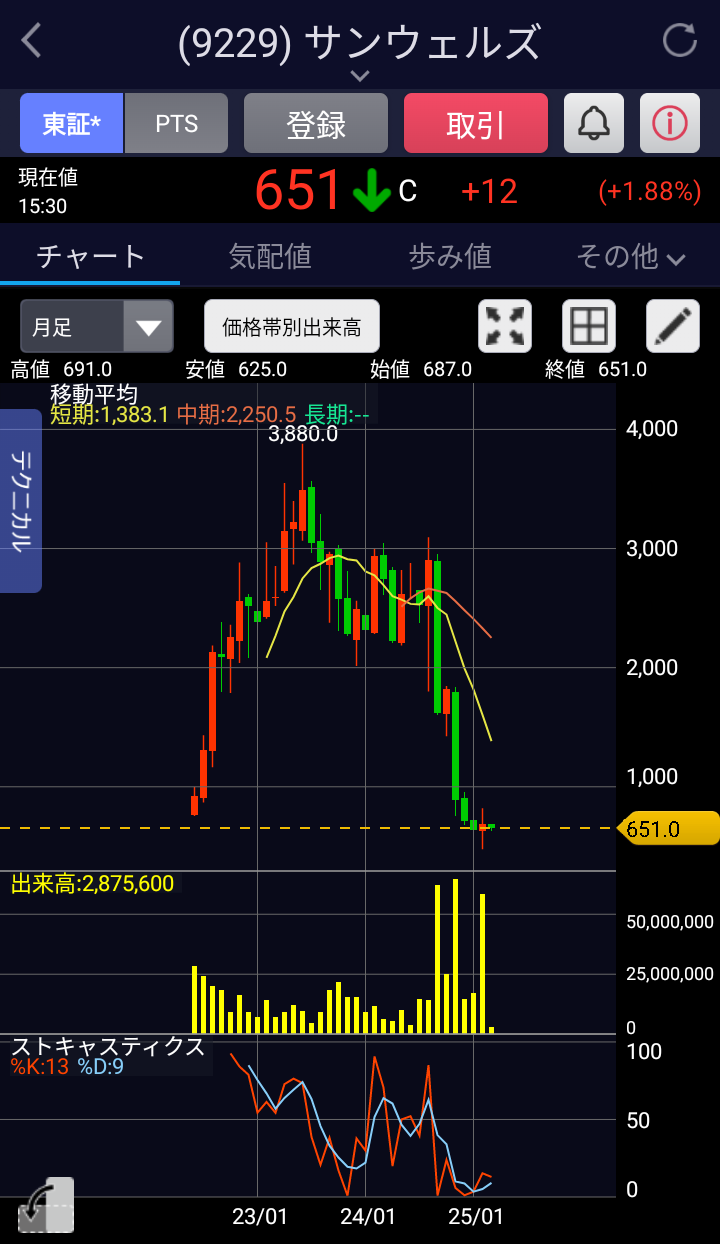Viewport: 720px width, 1244px height.
Task: Open the alert bell icon
Action: coord(594,124)
